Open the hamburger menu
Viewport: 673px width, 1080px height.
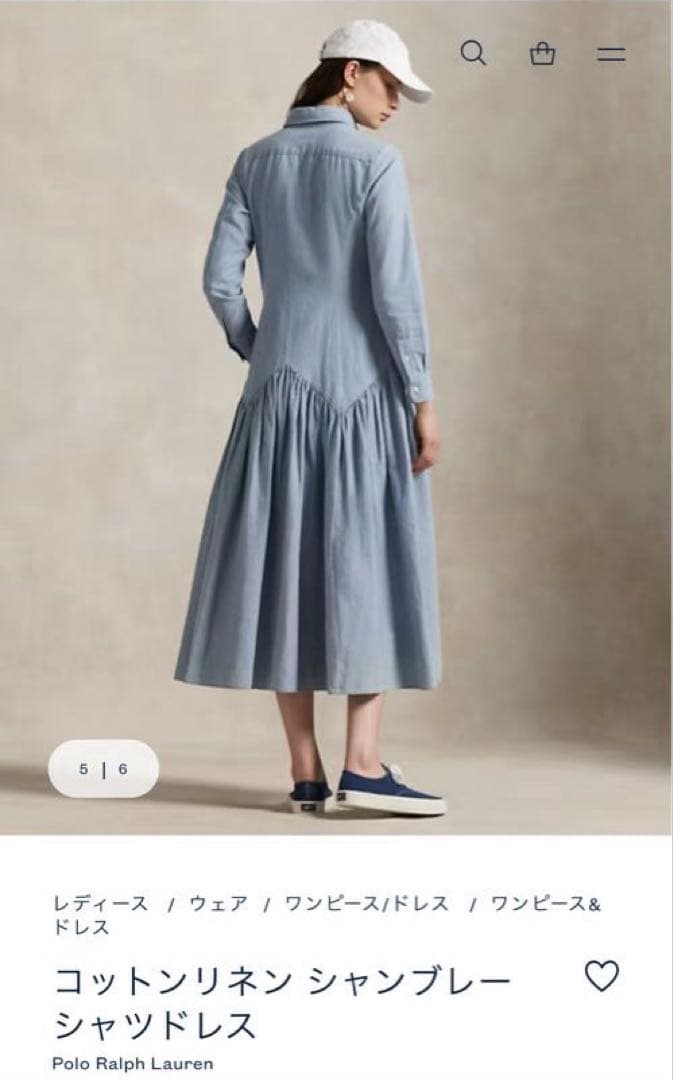611,54
